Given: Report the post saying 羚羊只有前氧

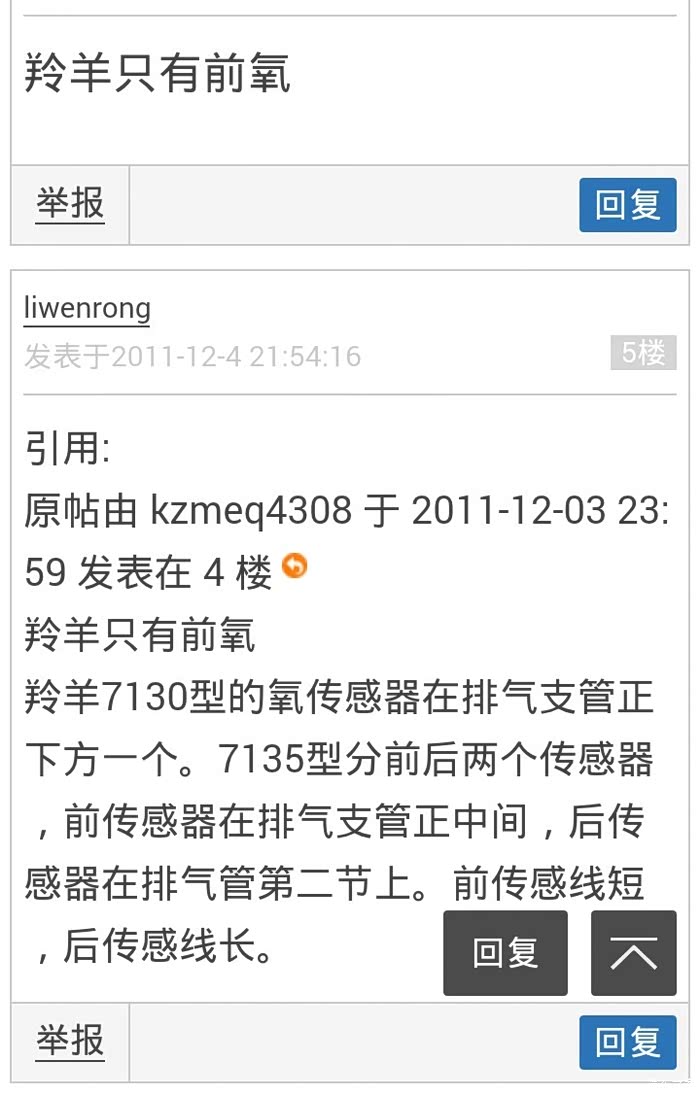Looking at the screenshot, I should click(x=70, y=204).
